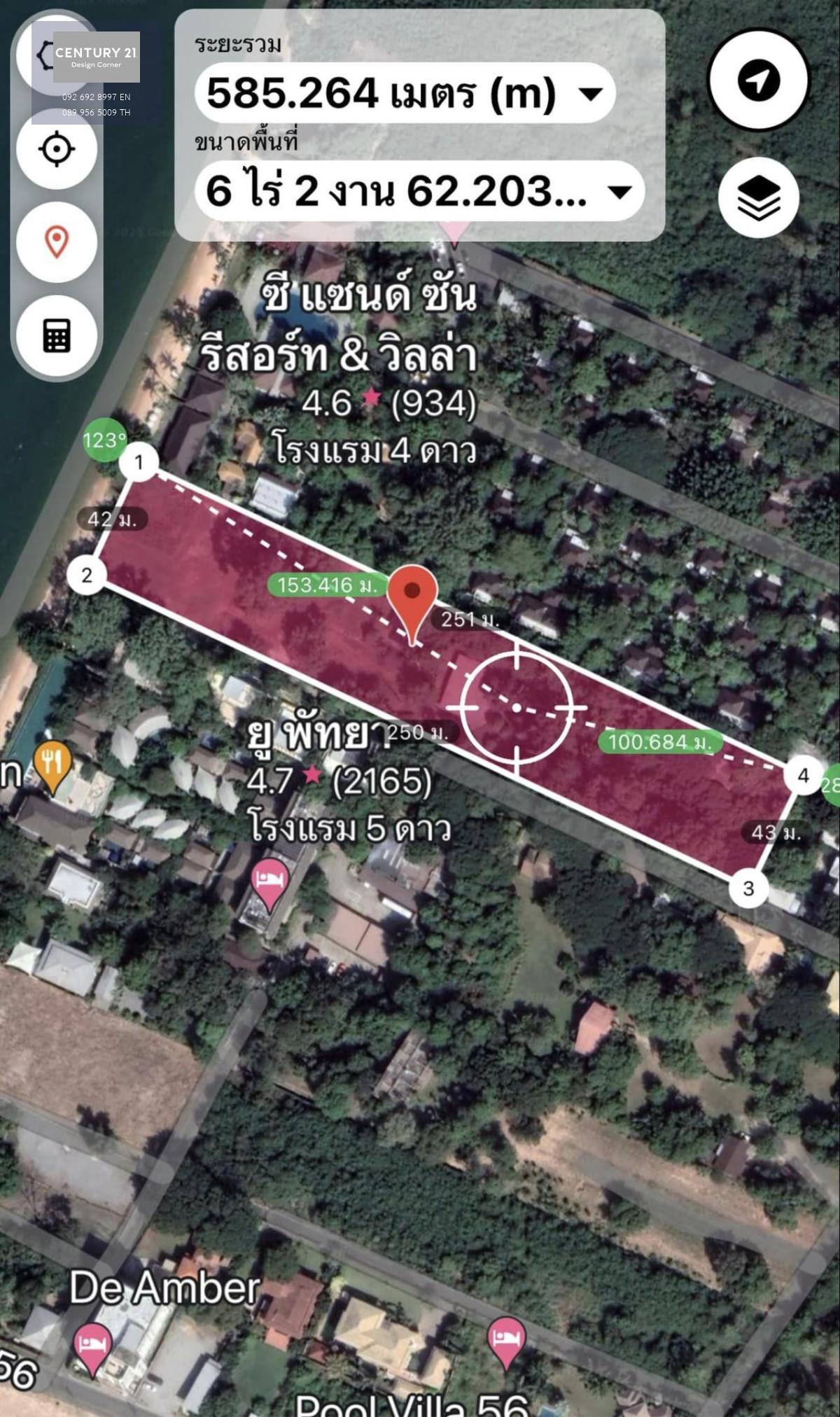Viewport: 840px width, 1417px height.
Task: Select boundary point 2
Action: [x=87, y=575]
